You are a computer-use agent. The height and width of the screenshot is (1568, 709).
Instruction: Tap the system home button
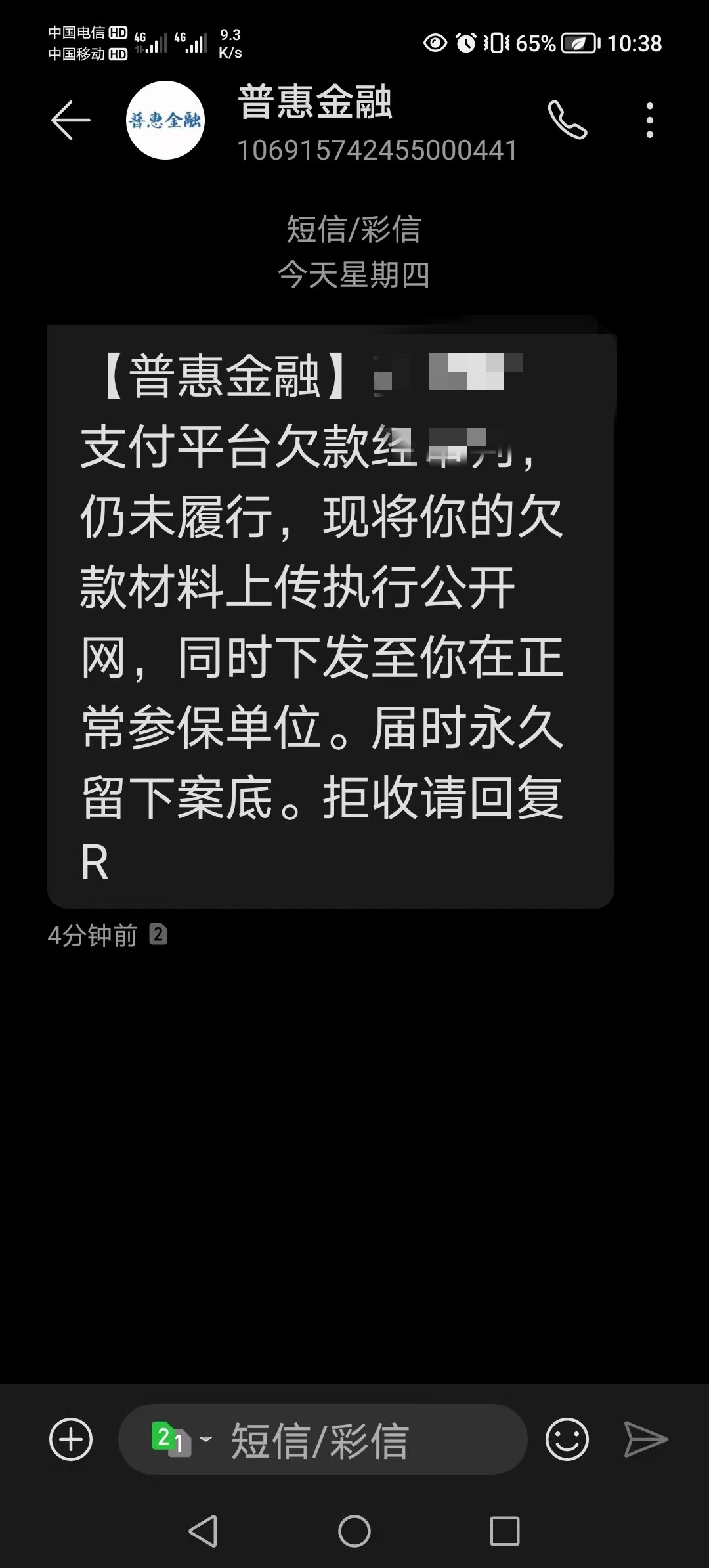click(x=354, y=1532)
